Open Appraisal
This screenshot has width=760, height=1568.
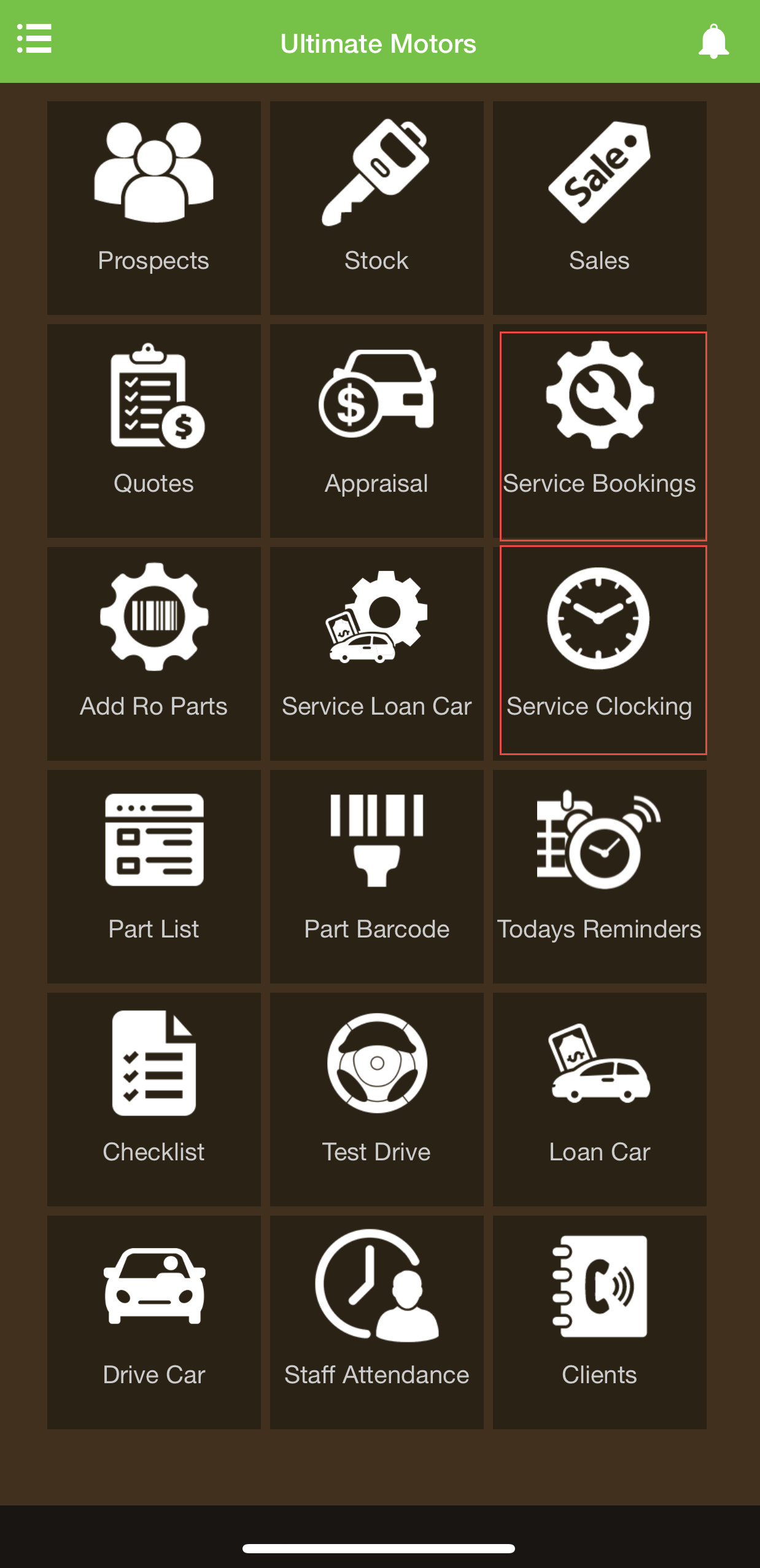click(376, 430)
